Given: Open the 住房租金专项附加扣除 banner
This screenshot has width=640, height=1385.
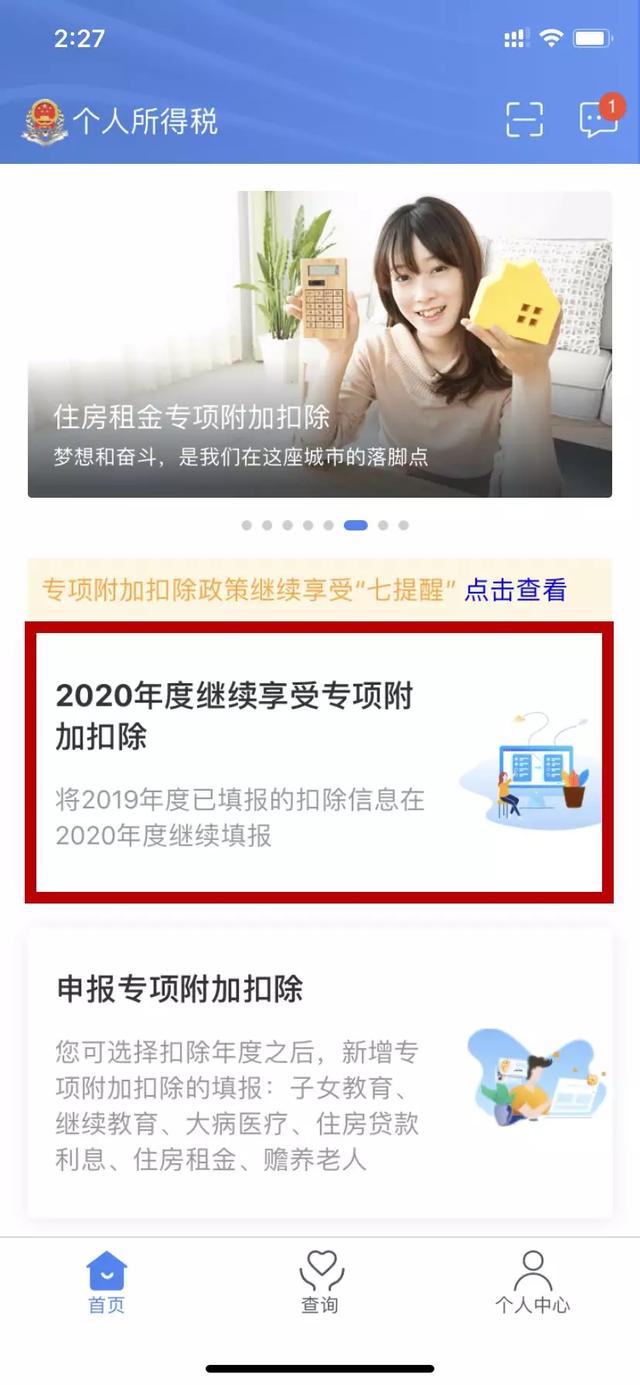Looking at the screenshot, I should click(319, 344).
